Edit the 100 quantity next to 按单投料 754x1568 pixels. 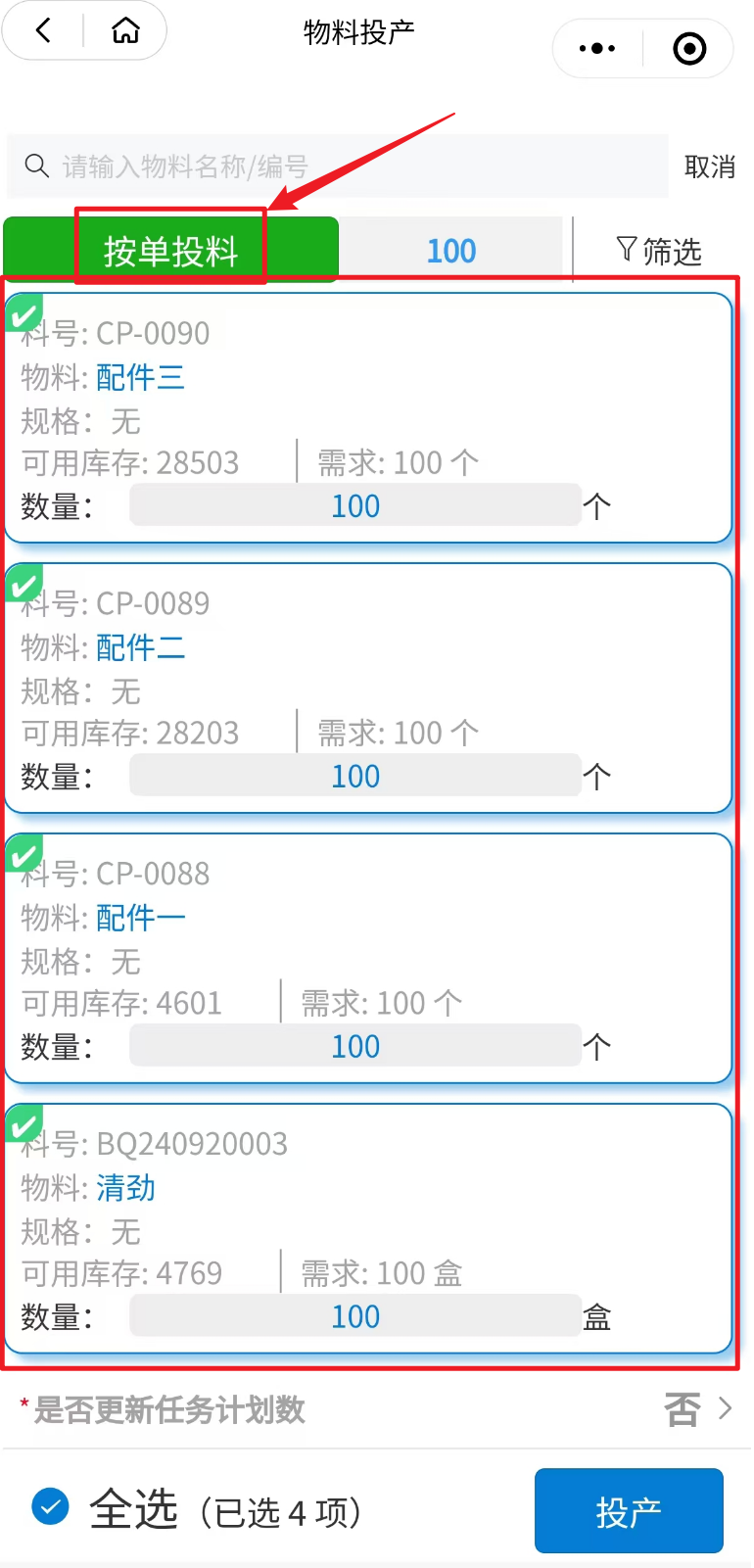[451, 251]
